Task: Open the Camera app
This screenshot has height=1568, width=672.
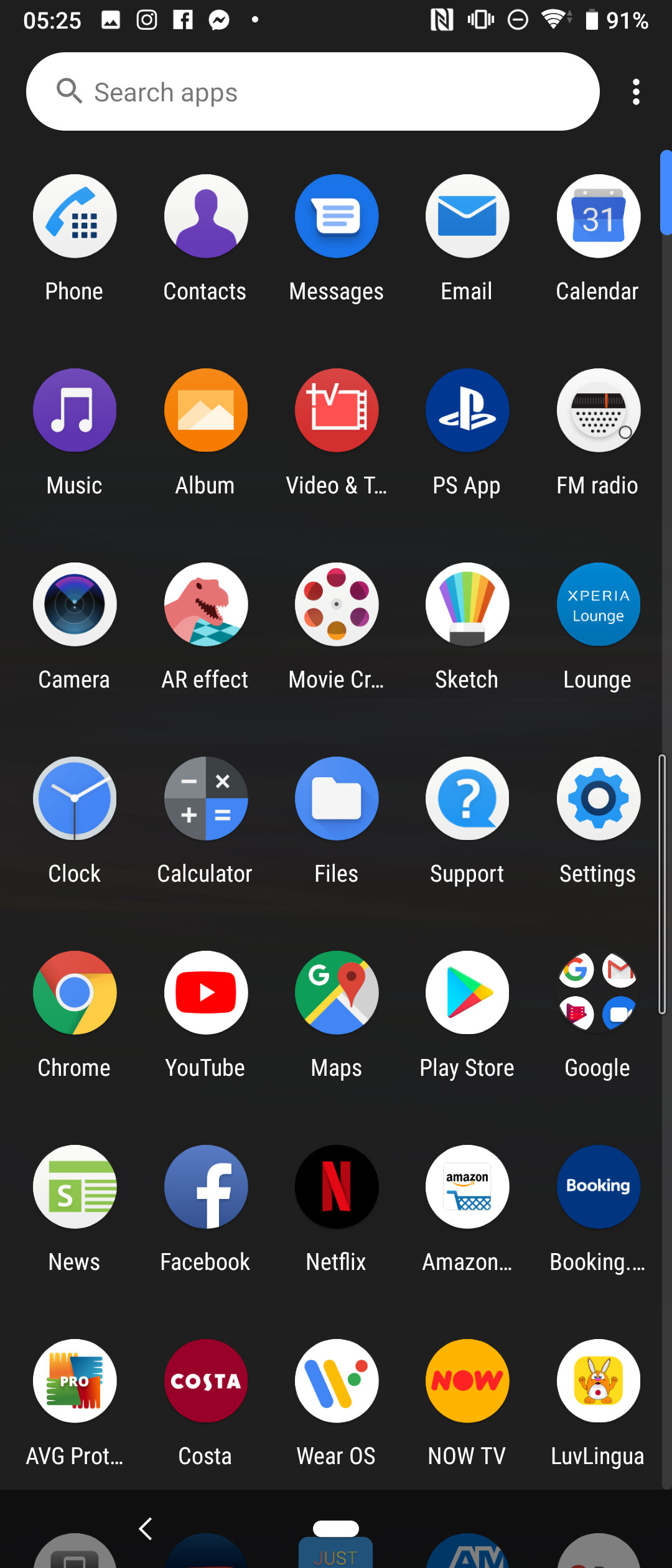Action: coord(74,604)
